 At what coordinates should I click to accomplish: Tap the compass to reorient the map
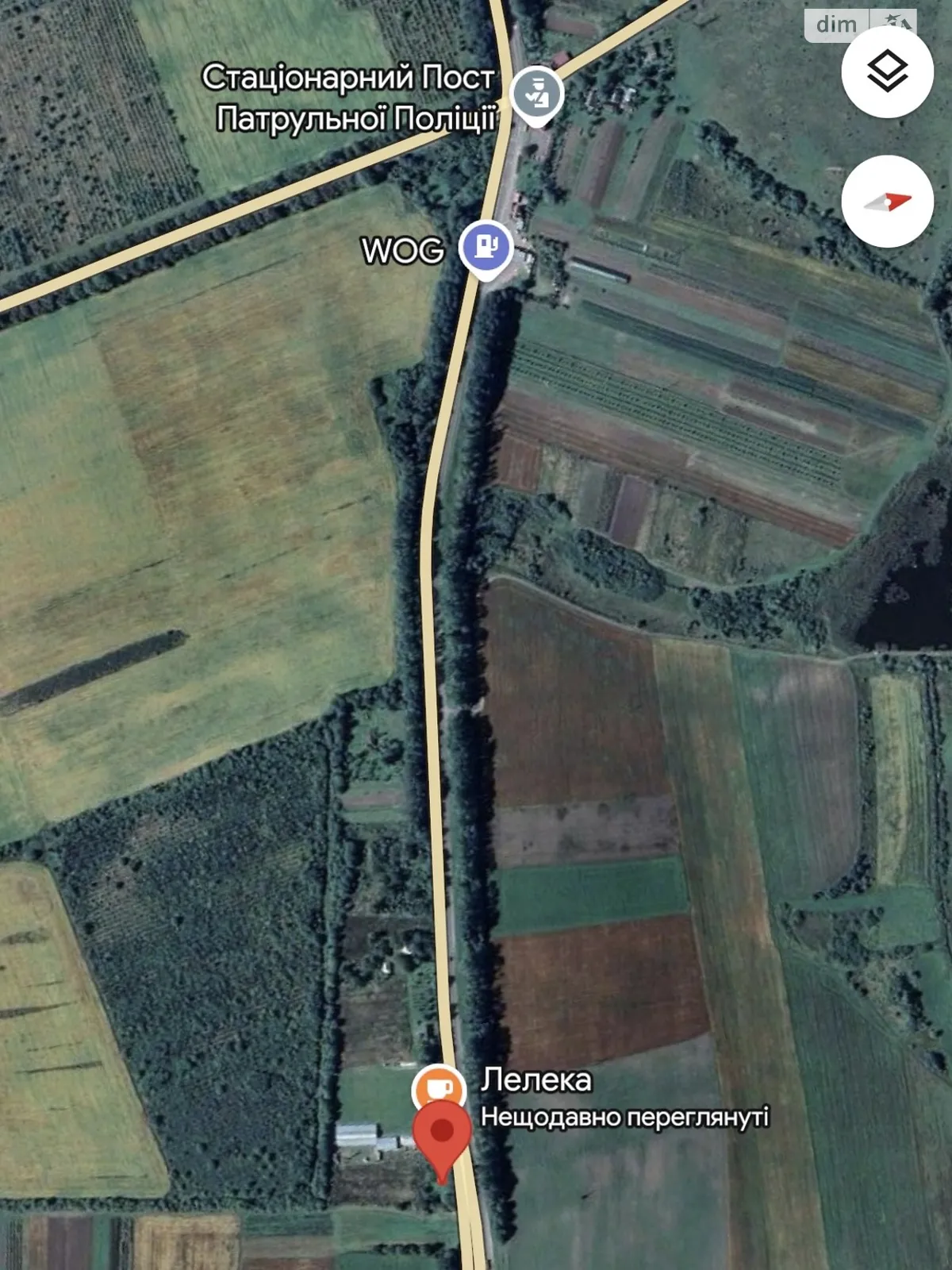coord(887,202)
